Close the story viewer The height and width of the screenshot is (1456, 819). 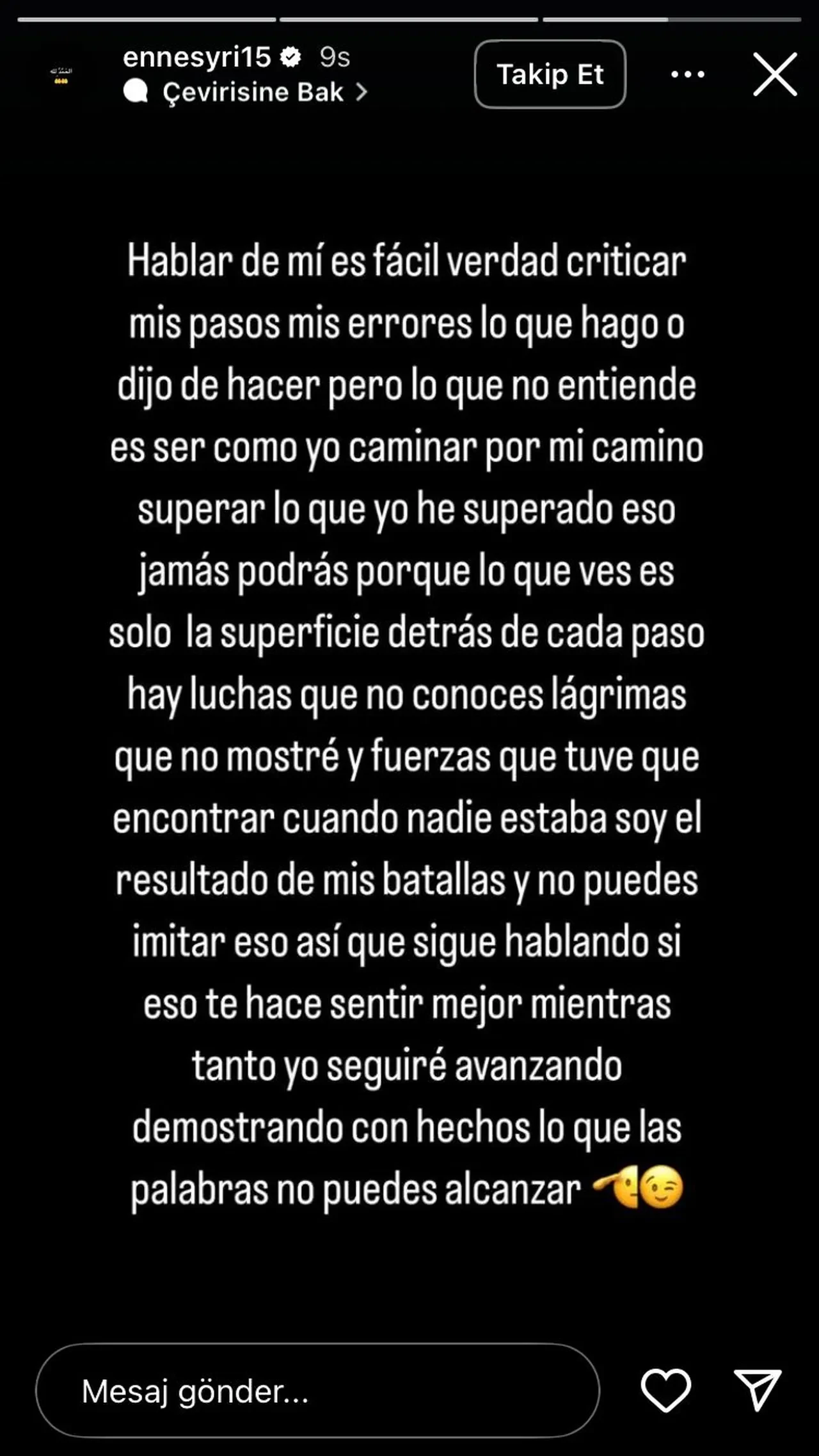click(x=775, y=75)
